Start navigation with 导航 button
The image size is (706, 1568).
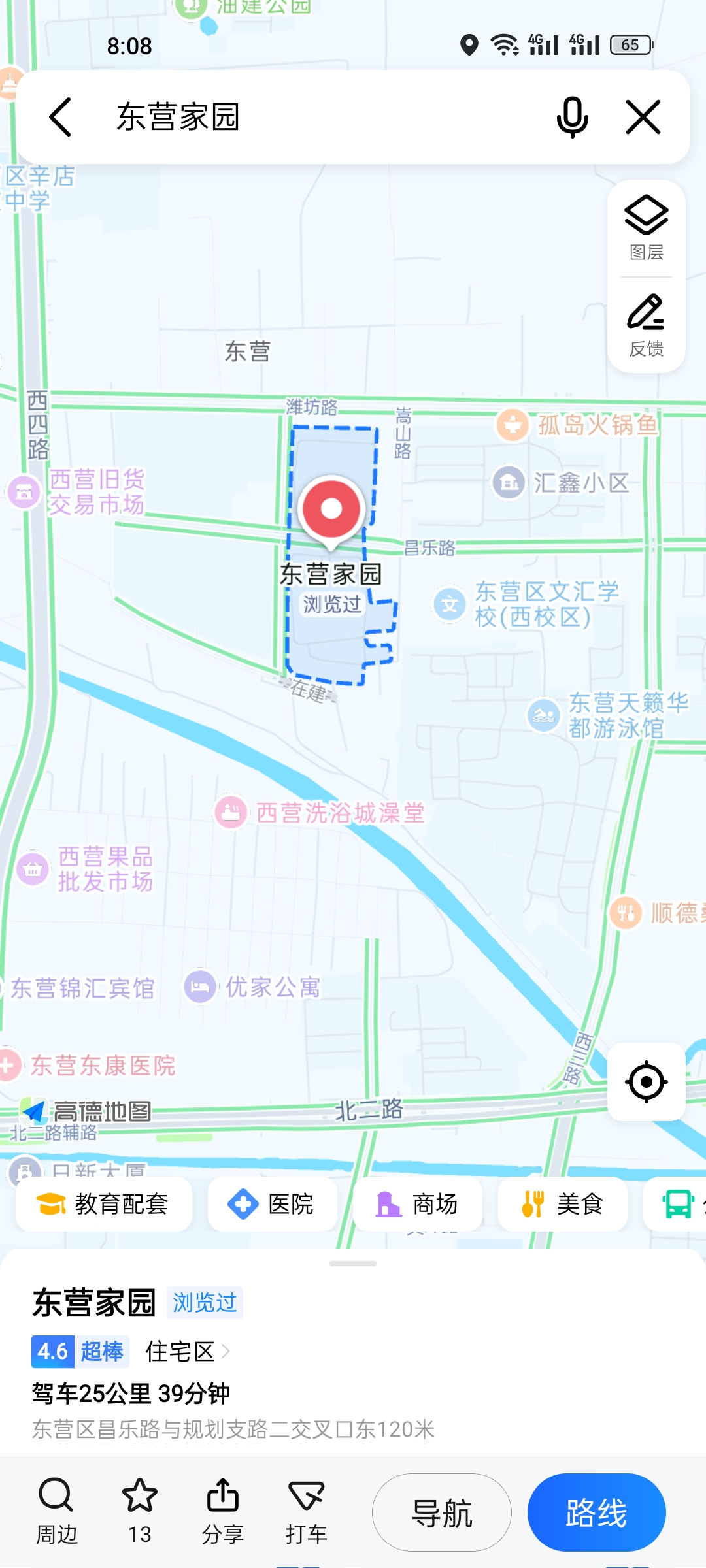click(x=441, y=1512)
